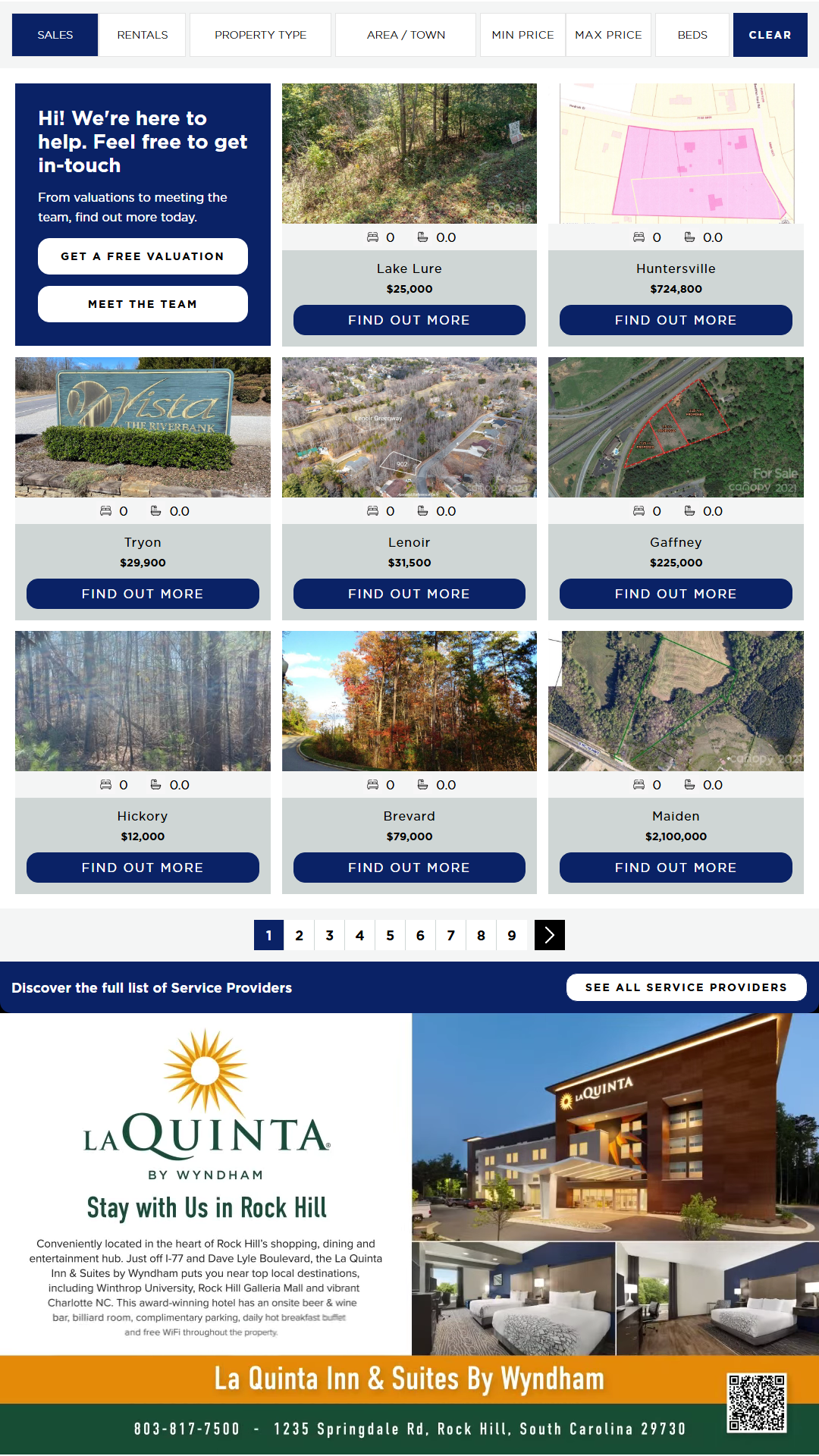
Task: Find out more about Maiden property
Action: (676, 868)
